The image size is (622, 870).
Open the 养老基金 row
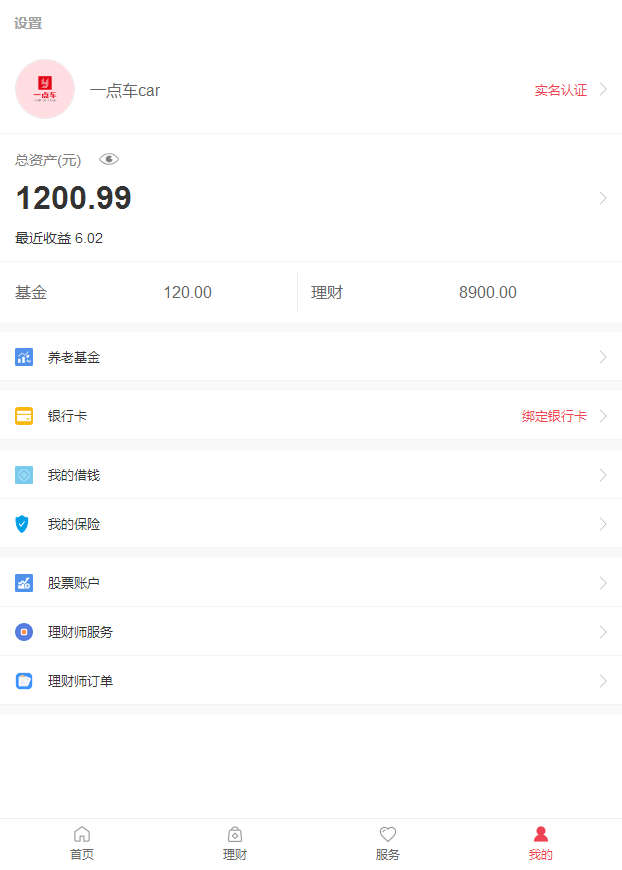point(310,357)
